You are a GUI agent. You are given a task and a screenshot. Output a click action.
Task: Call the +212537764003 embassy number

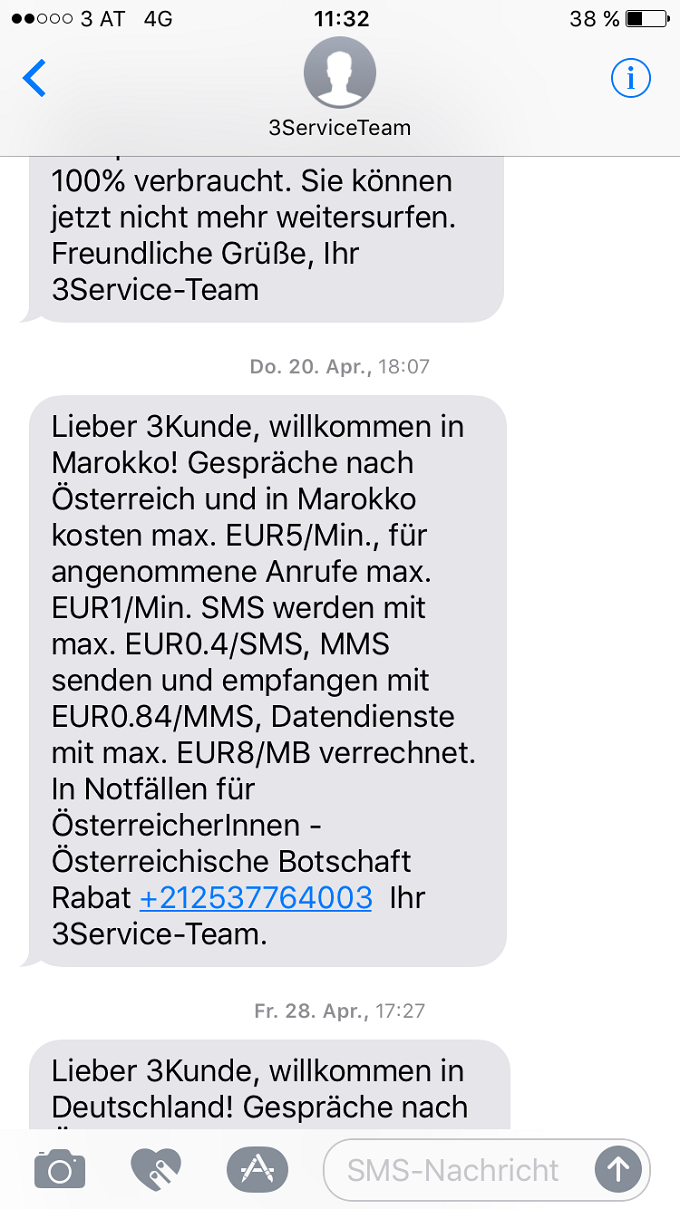pos(256,898)
